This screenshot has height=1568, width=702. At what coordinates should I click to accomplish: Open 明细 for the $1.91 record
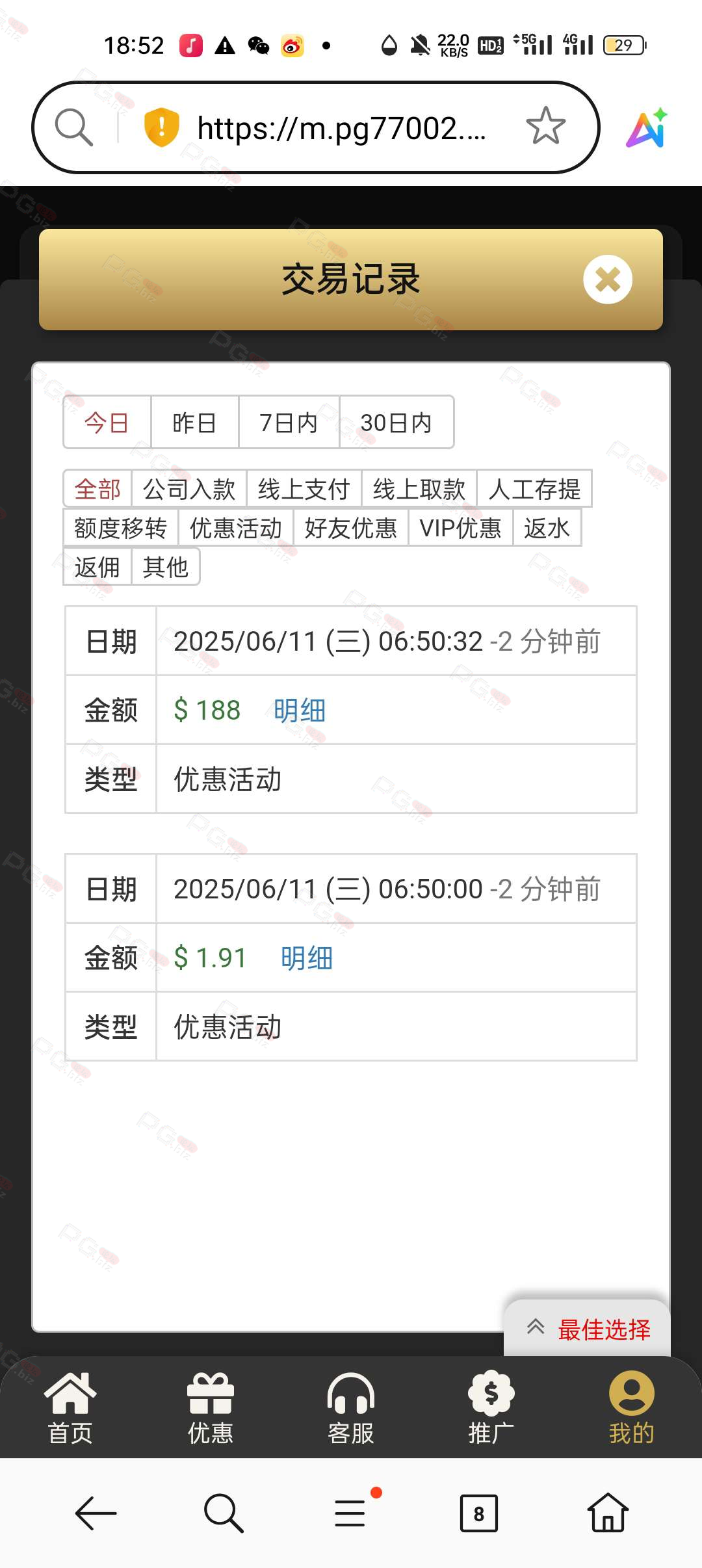coord(307,958)
